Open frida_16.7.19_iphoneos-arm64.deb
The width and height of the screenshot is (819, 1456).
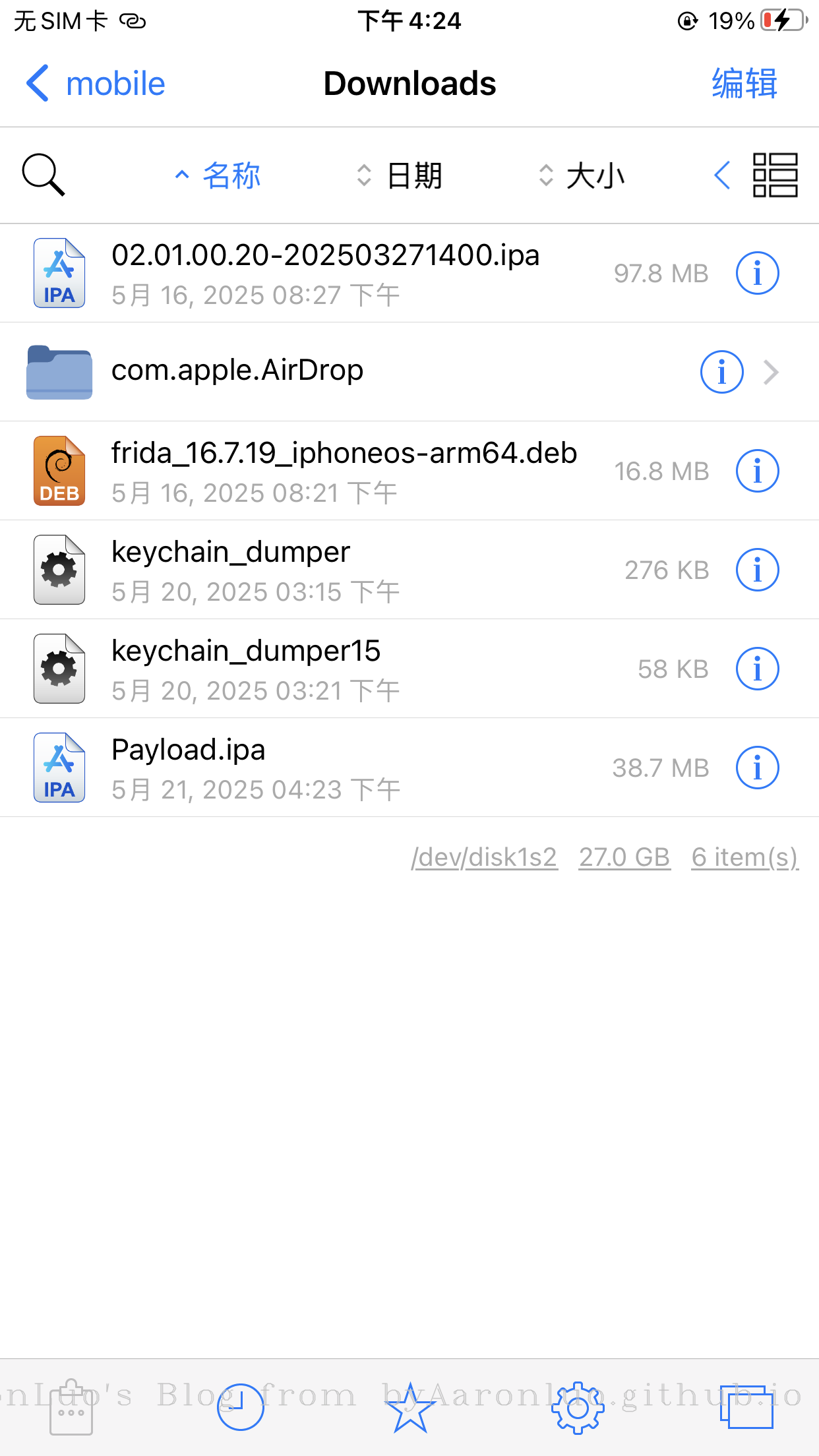pyautogui.click(x=343, y=471)
